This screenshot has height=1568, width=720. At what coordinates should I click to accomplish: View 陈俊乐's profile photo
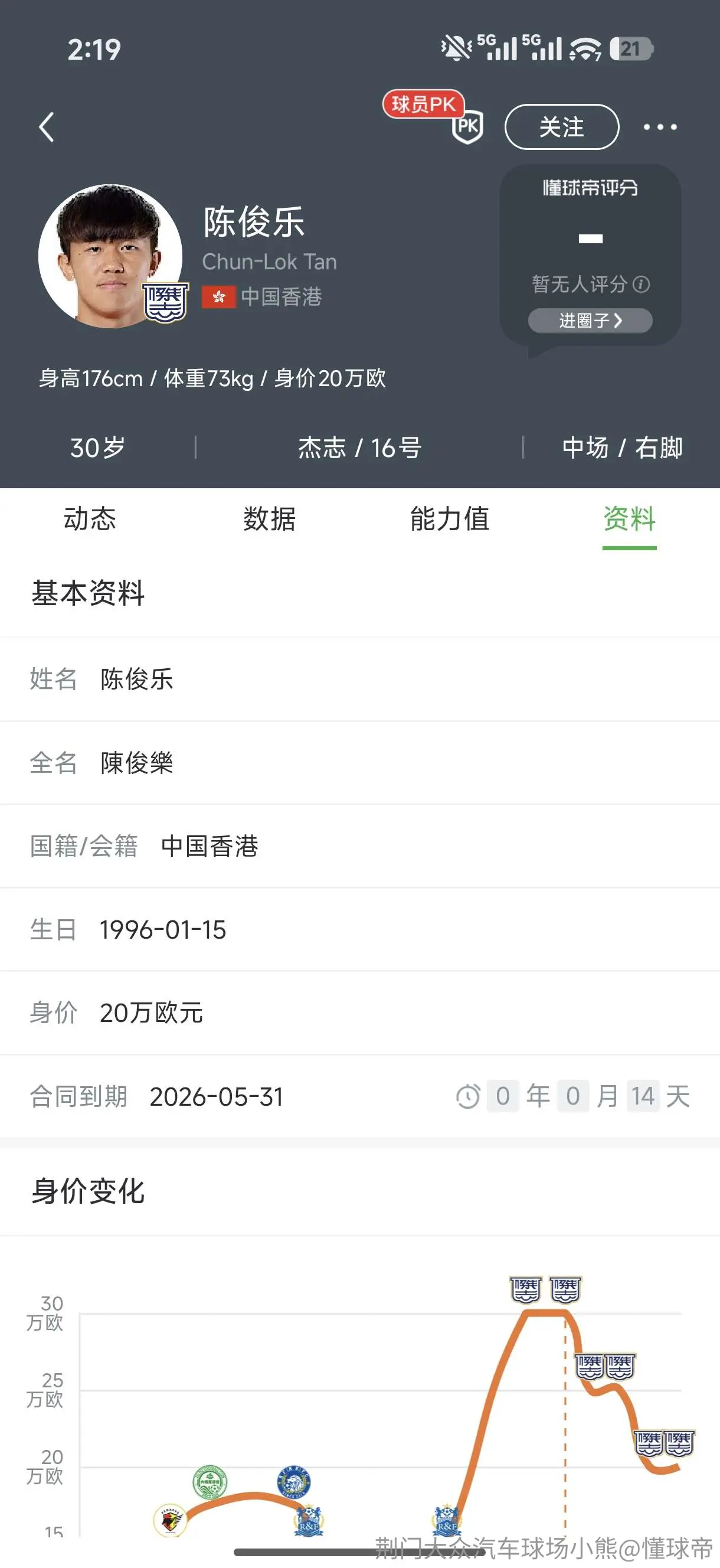[x=110, y=256]
